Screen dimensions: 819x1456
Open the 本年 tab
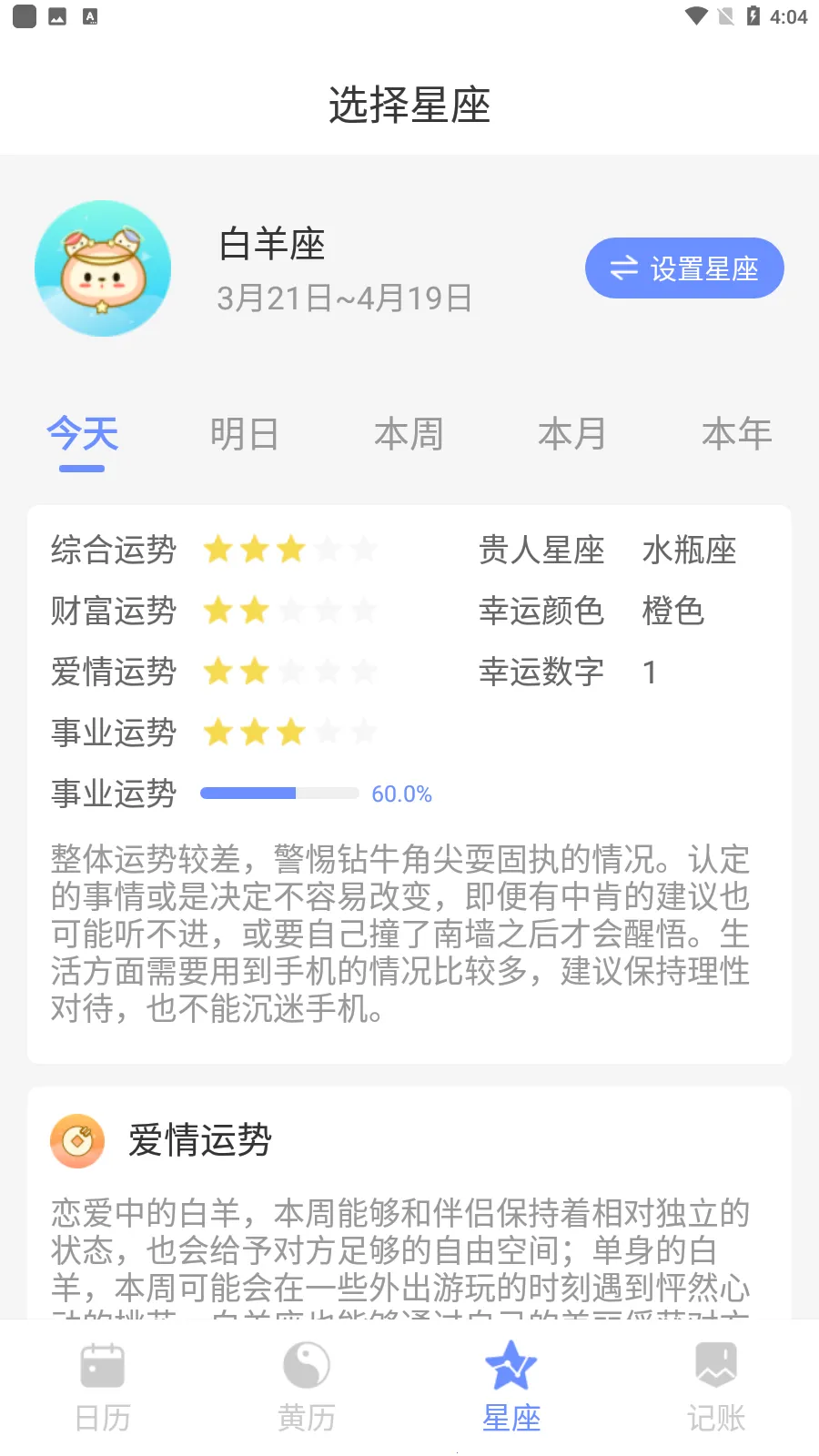pyautogui.click(x=737, y=434)
